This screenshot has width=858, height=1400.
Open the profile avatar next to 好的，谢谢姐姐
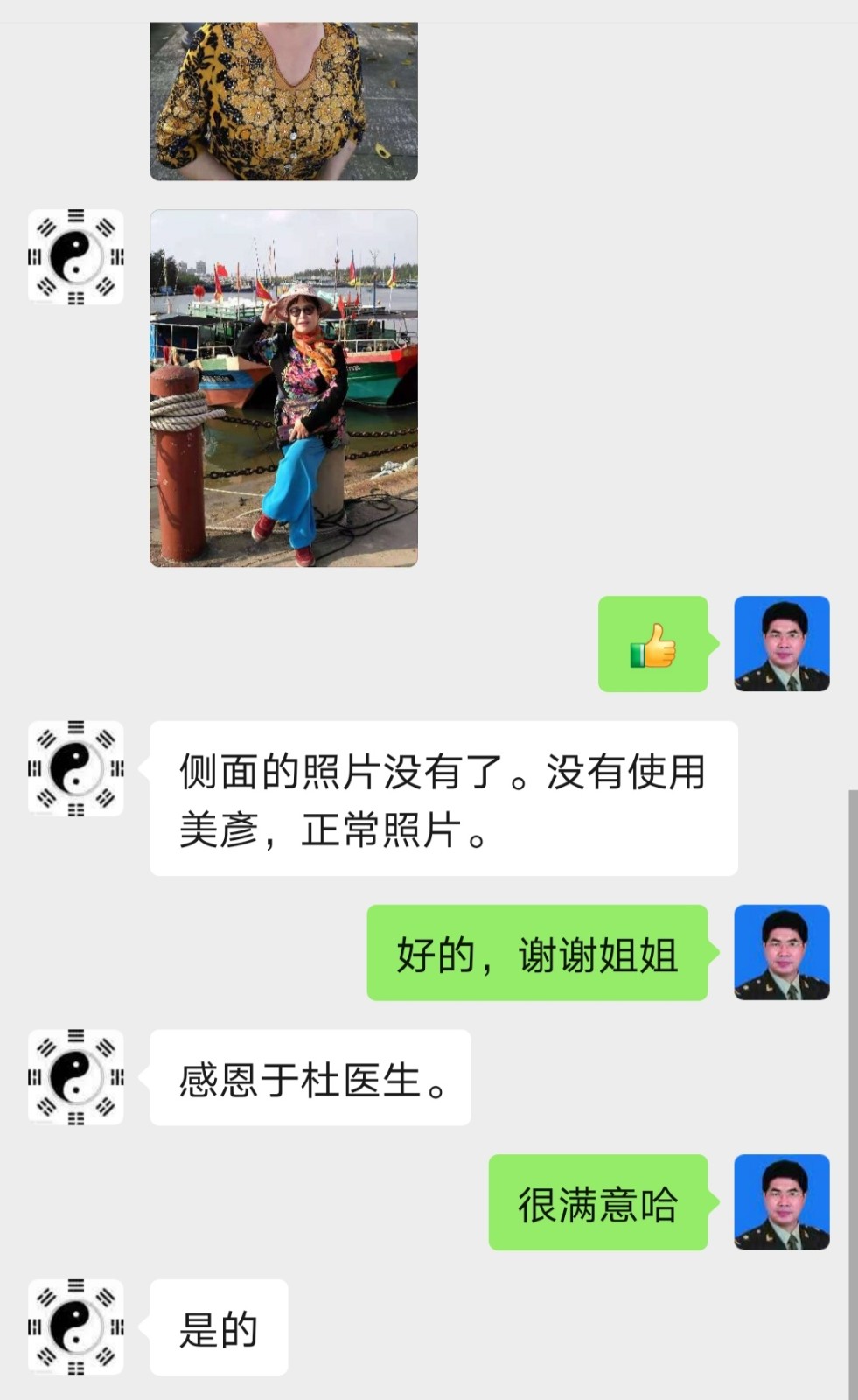[x=781, y=952]
